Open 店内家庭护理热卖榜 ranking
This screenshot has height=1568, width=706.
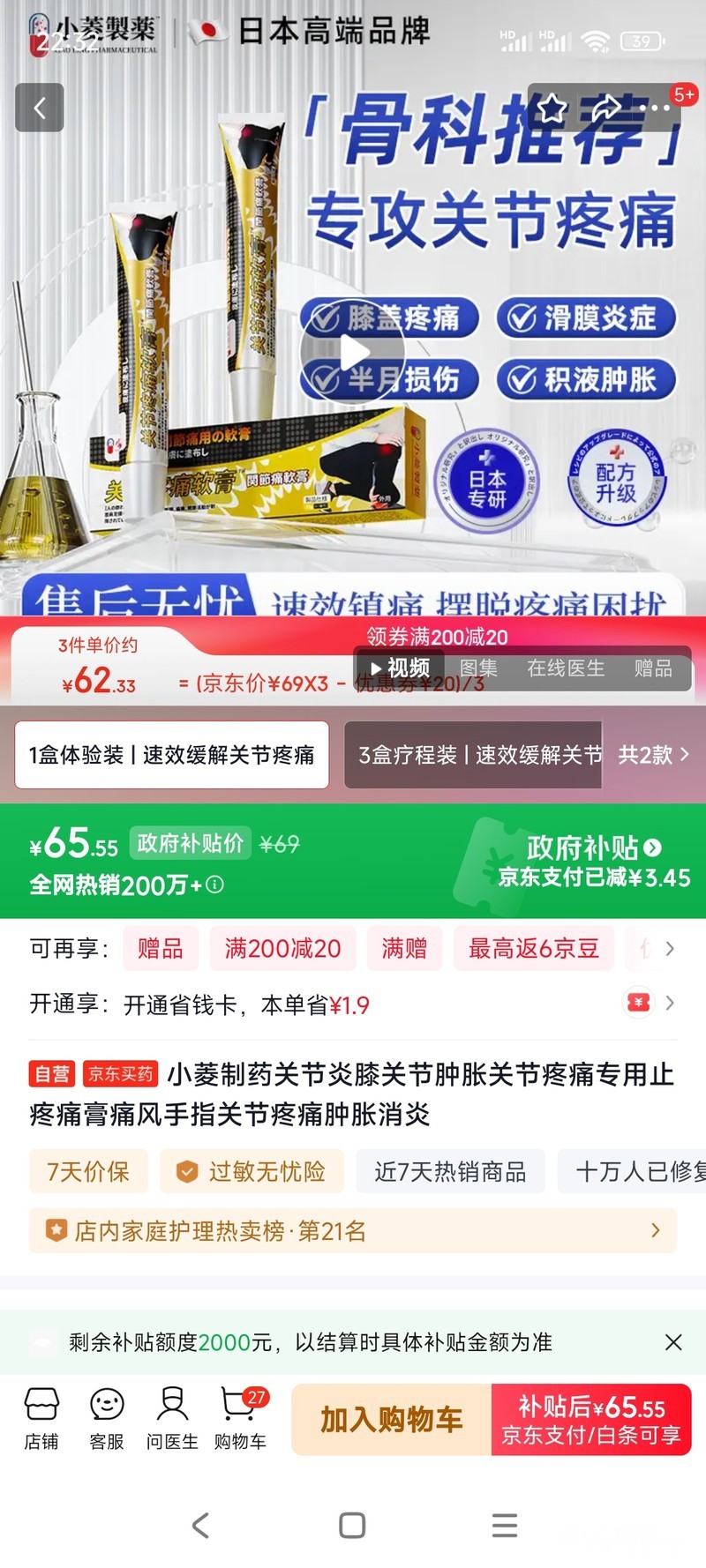(353, 1231)
